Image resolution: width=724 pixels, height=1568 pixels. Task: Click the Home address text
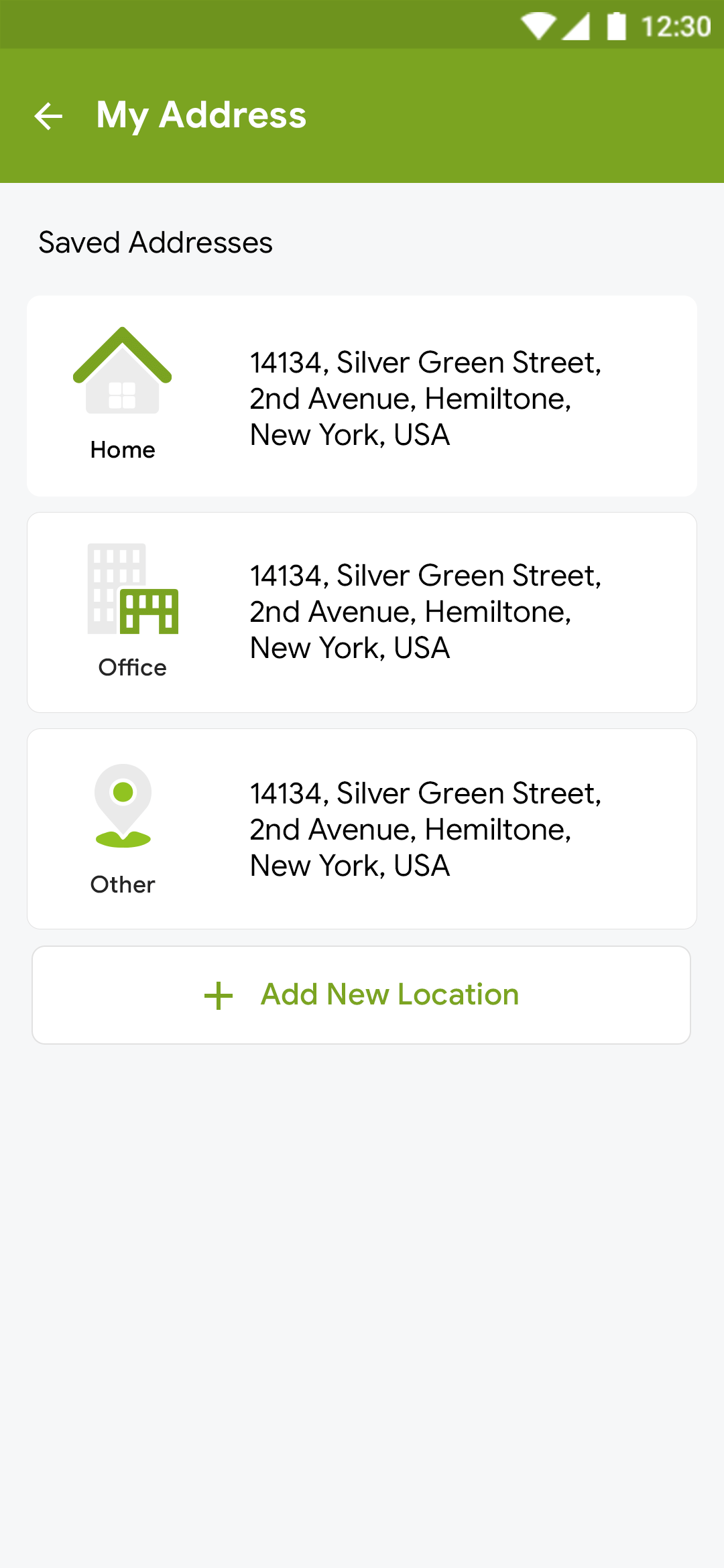coord(426,398)
